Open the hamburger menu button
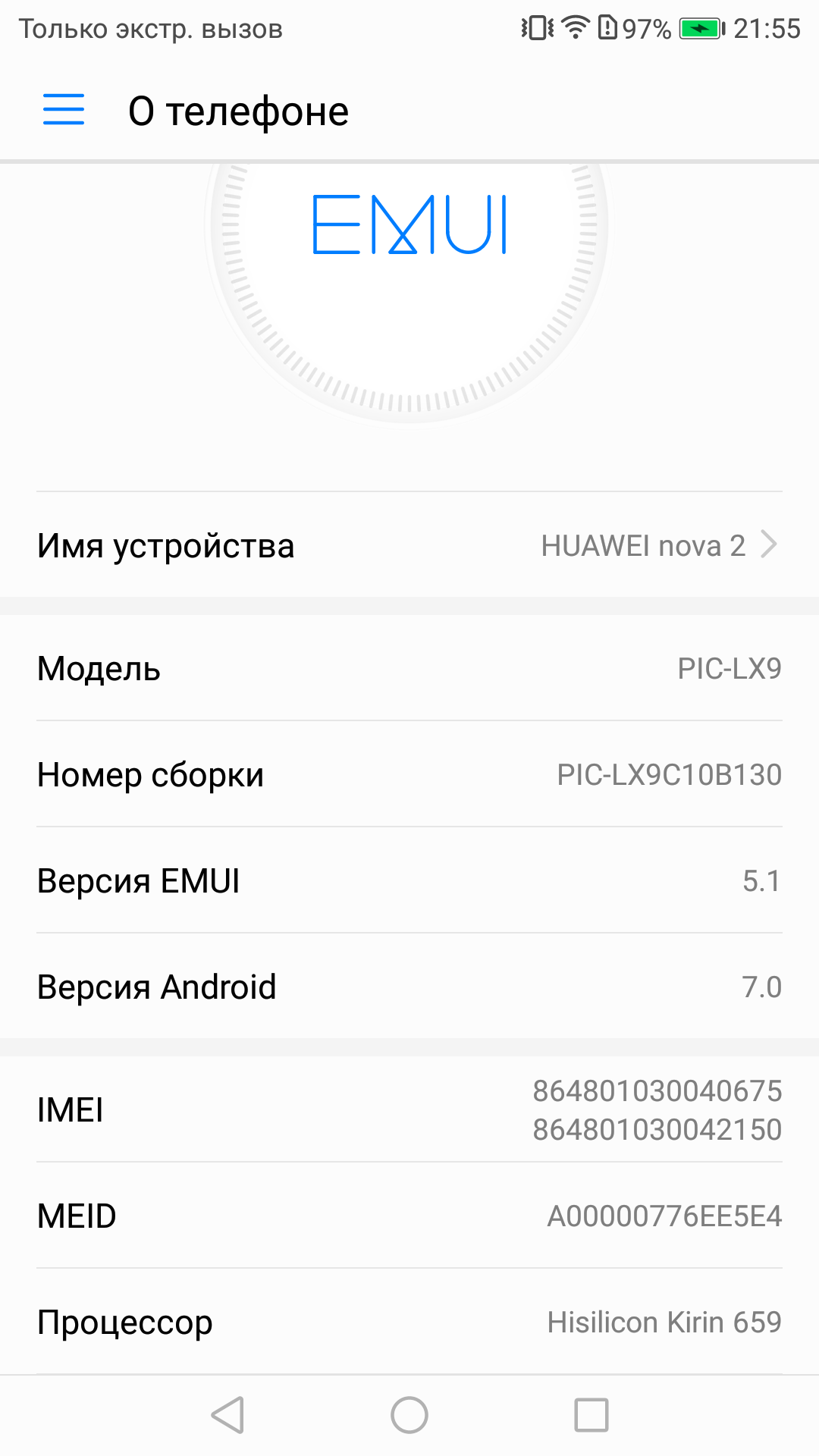The height and width of the screenshot is (1456, 819). [x=64, y=109]
